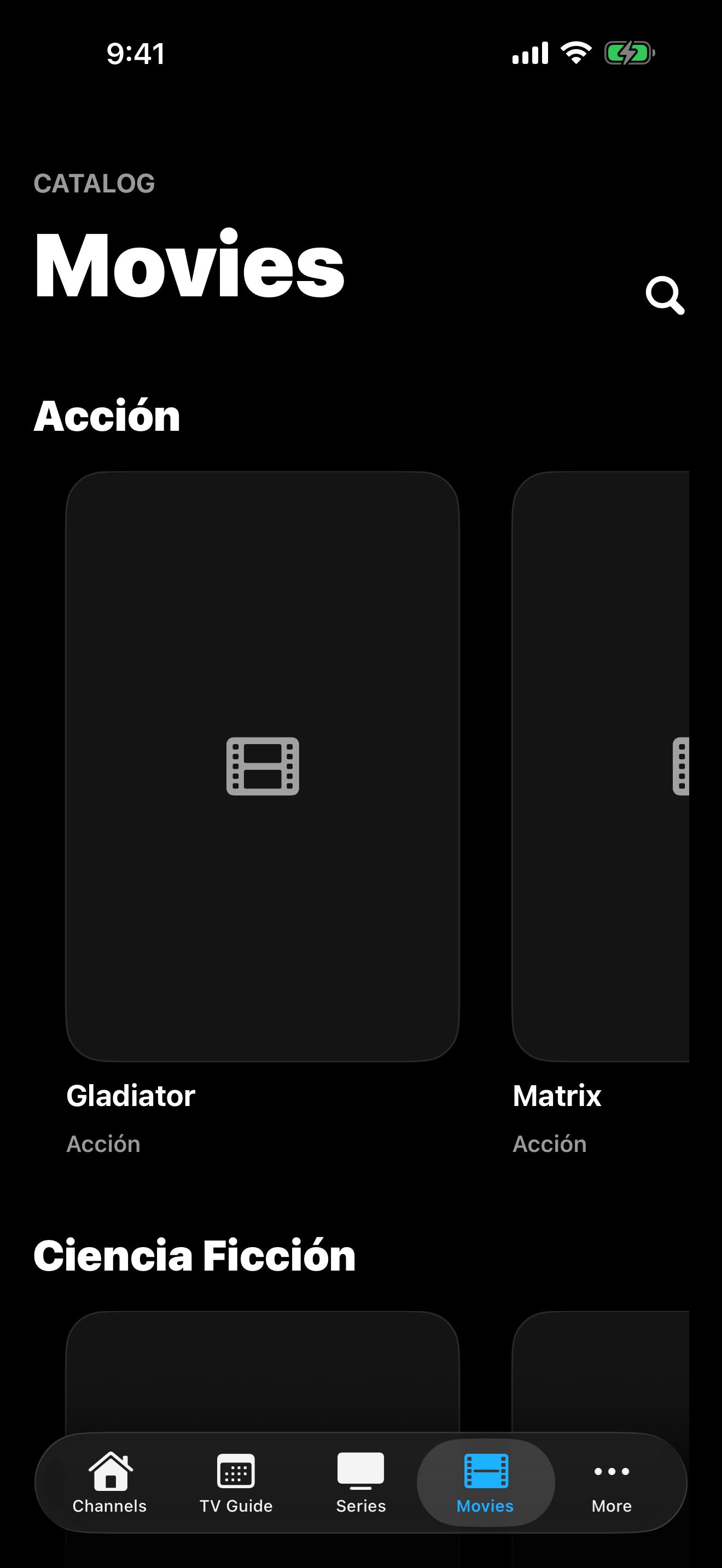Screen dimensions: 722x1568
Task: Open the Gladiator movie card
Action: pyautogui.click(x=263, y=766)
